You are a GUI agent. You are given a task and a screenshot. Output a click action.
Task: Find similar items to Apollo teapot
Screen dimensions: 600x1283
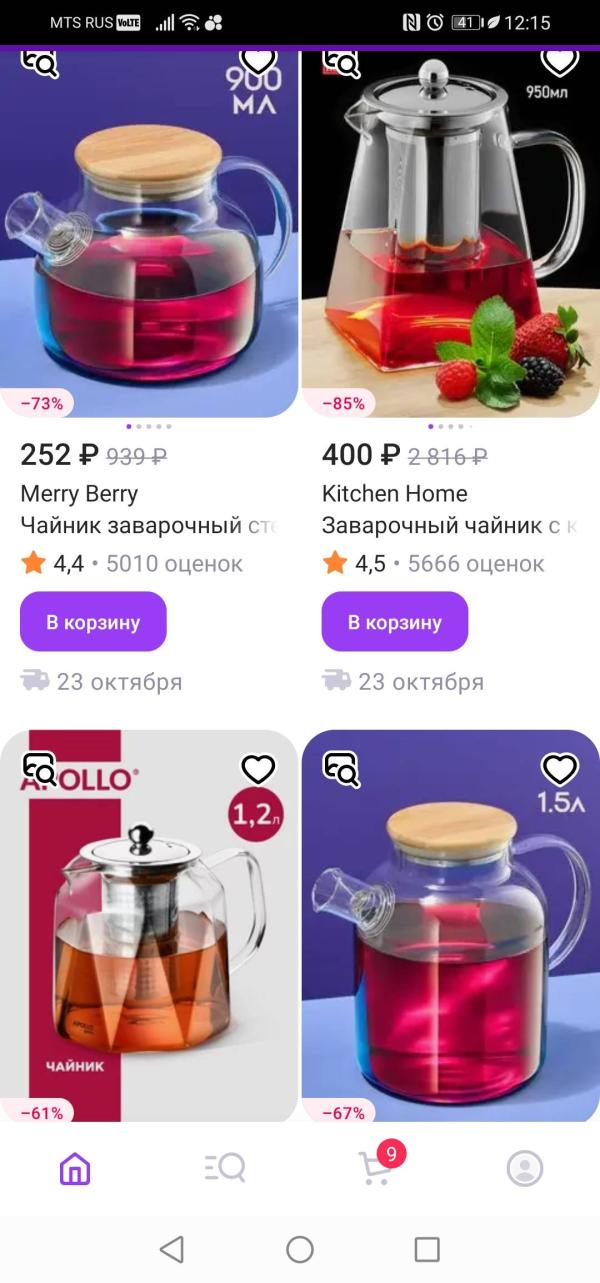[40, 768]
